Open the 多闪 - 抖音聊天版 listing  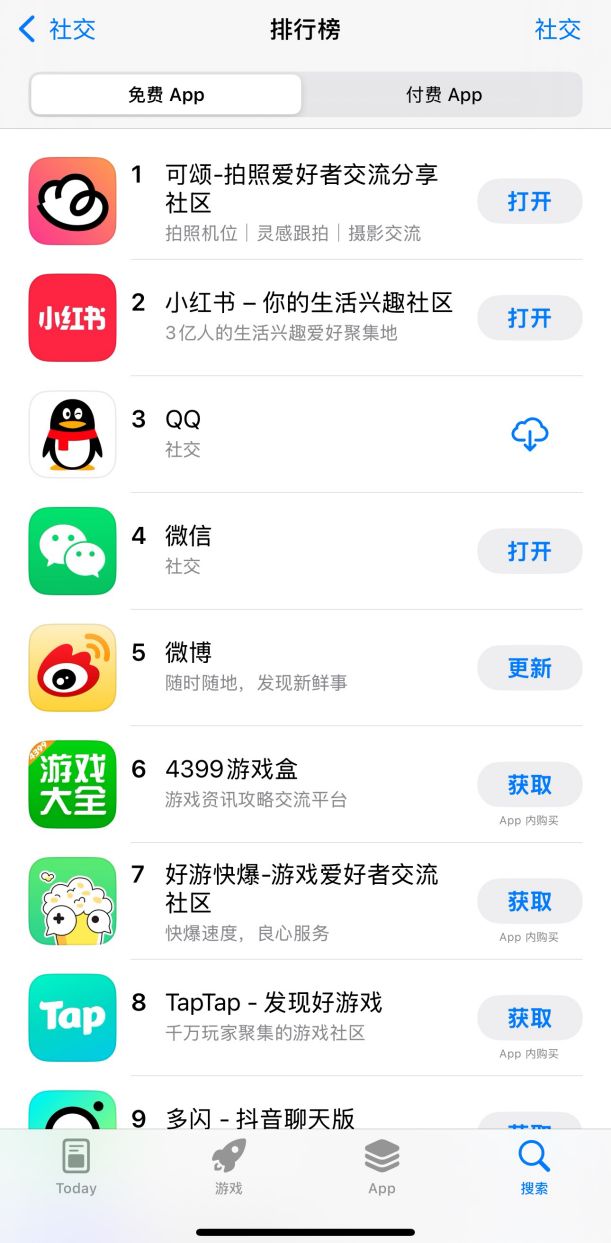coord(260,1118)
